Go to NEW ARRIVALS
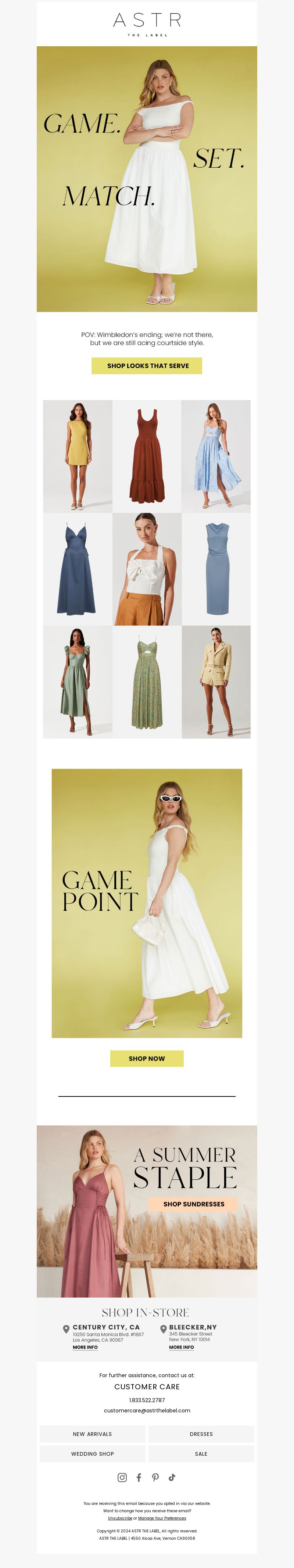Viewport: 294px width, 1568px height. coord(93,1434)
